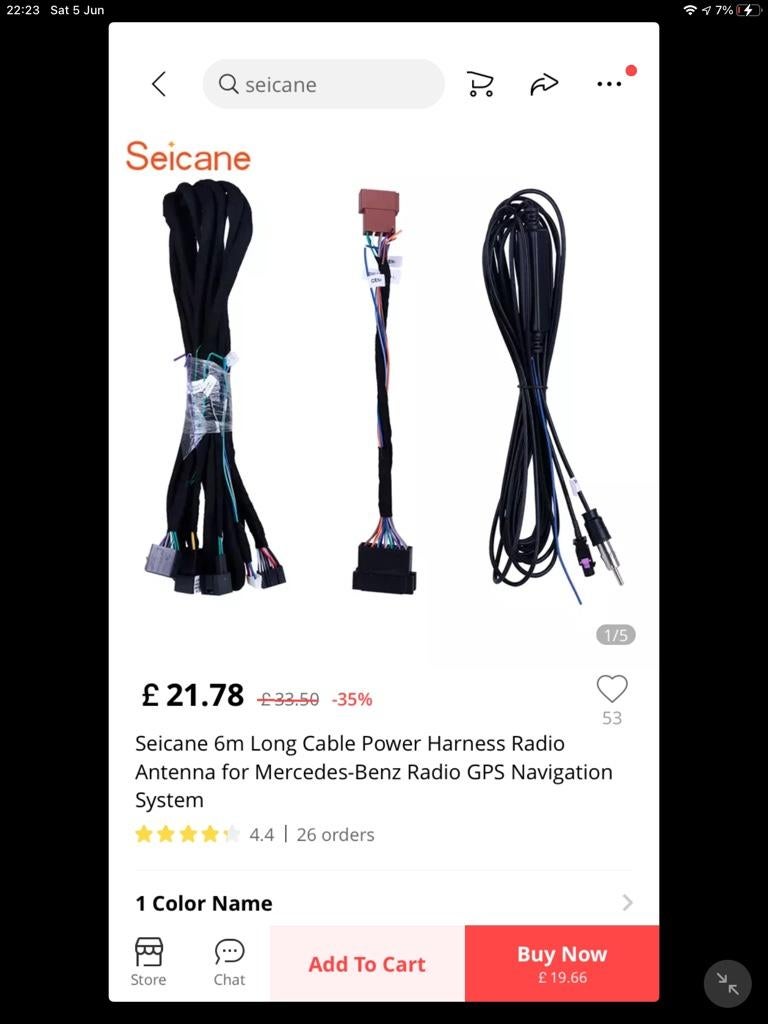The height and width of the screenshot is (1024, 768).
Task: Tap Add To Cart
Action: coord(366,964)
